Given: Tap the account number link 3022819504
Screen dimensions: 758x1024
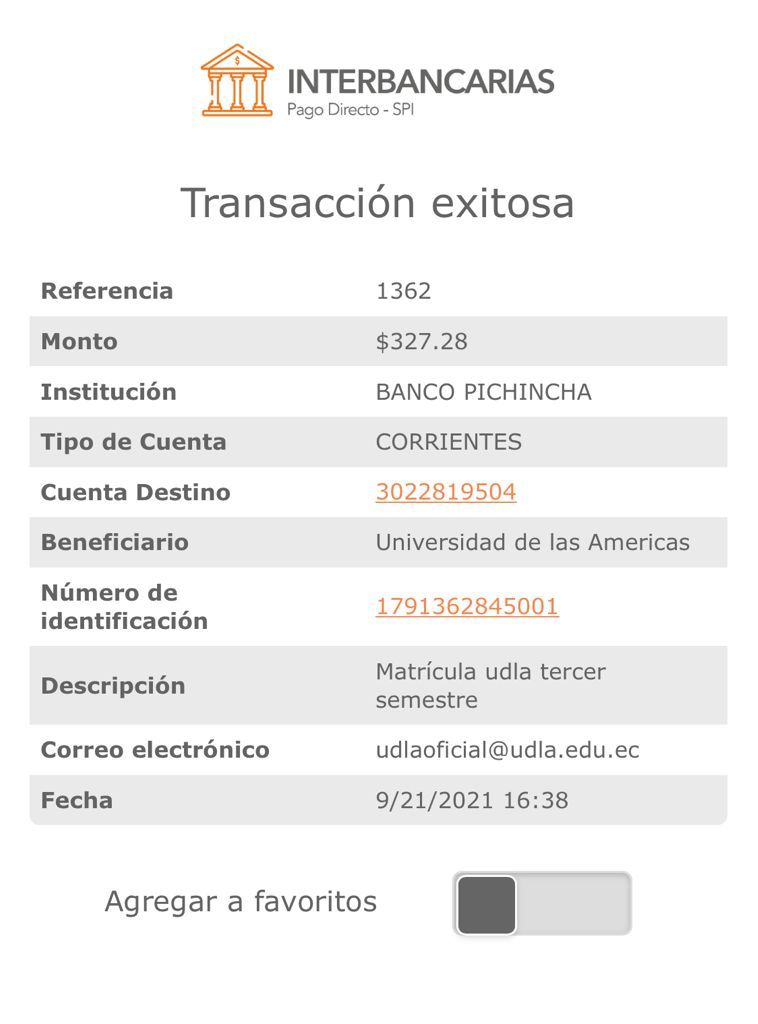Looking at the screenshot, I should (446, 492).
